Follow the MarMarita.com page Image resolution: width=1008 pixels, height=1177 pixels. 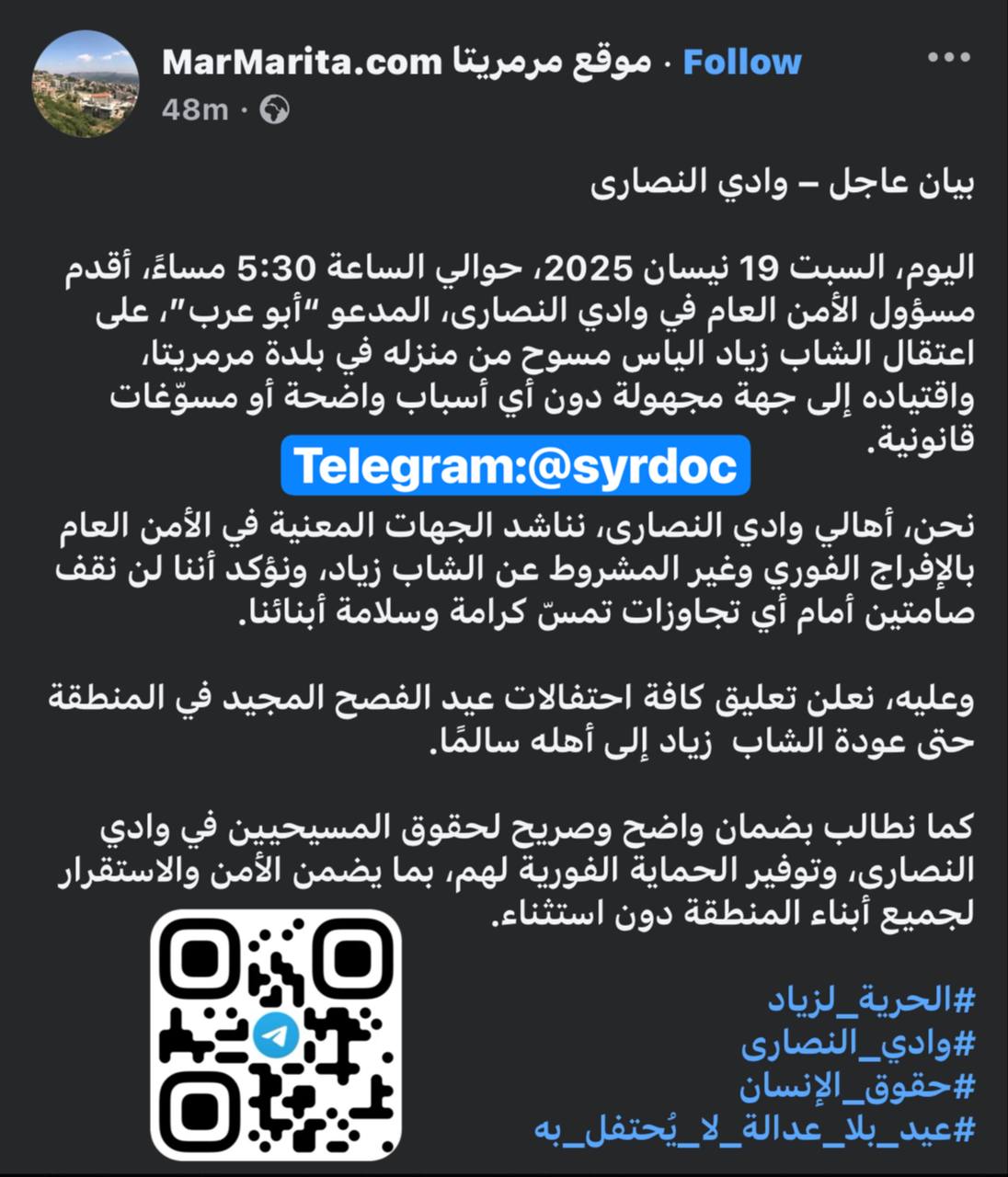pos(741,63)
